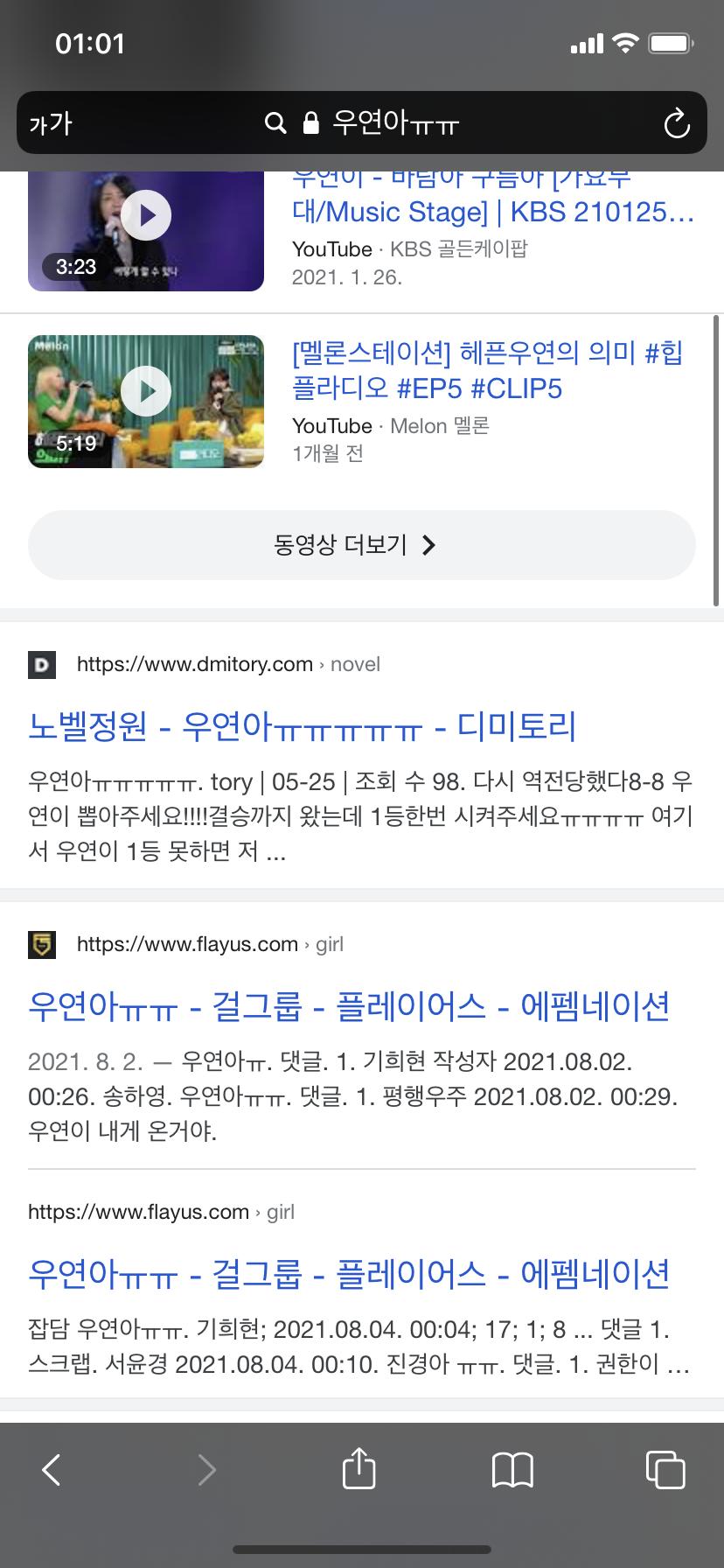Open the text size 가가 reader menu
This screenshot has width=724, height=1568.
point(51,123)
